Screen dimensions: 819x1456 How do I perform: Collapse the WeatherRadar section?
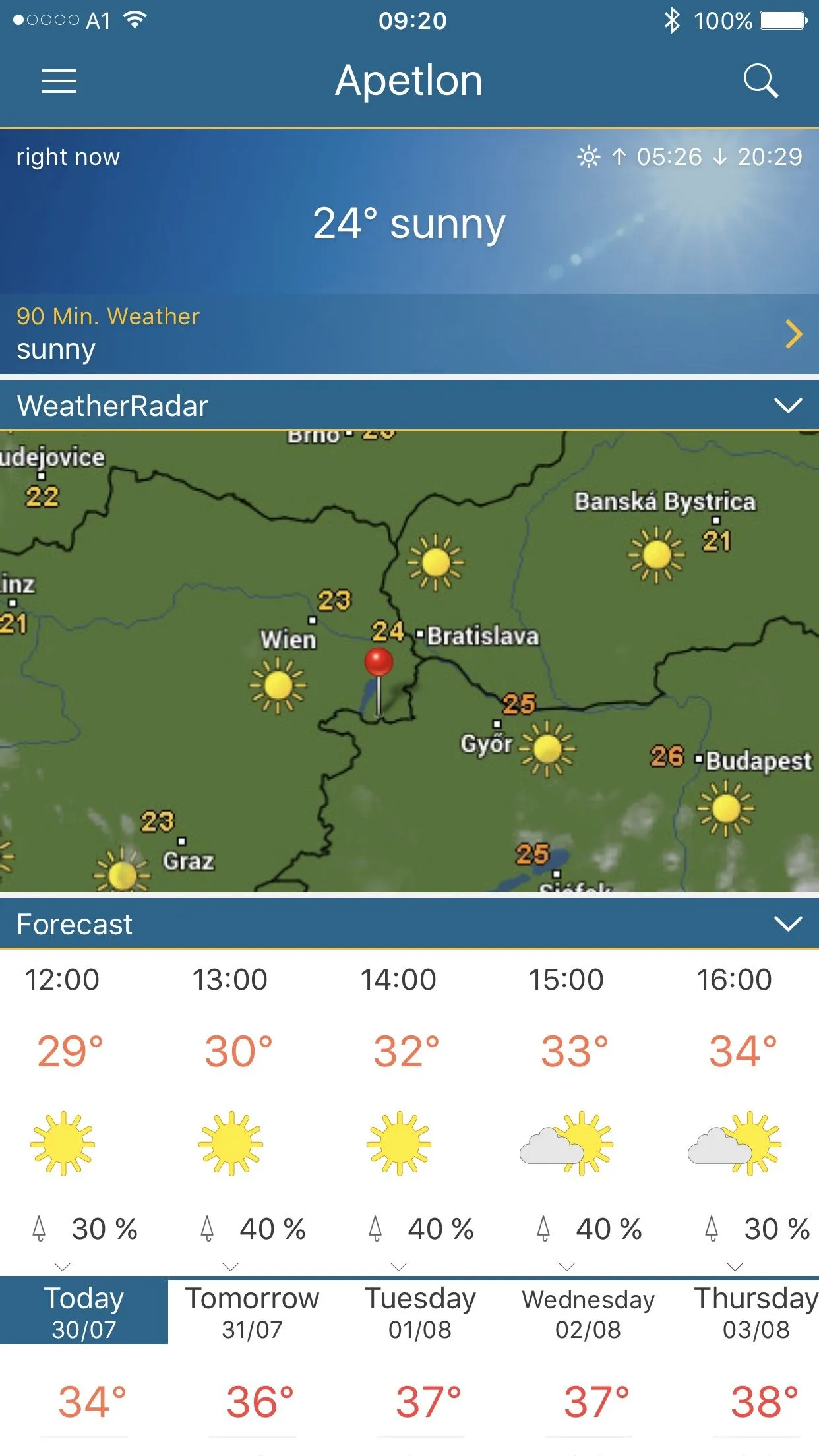pyautogui.click(x=787, y=405)
